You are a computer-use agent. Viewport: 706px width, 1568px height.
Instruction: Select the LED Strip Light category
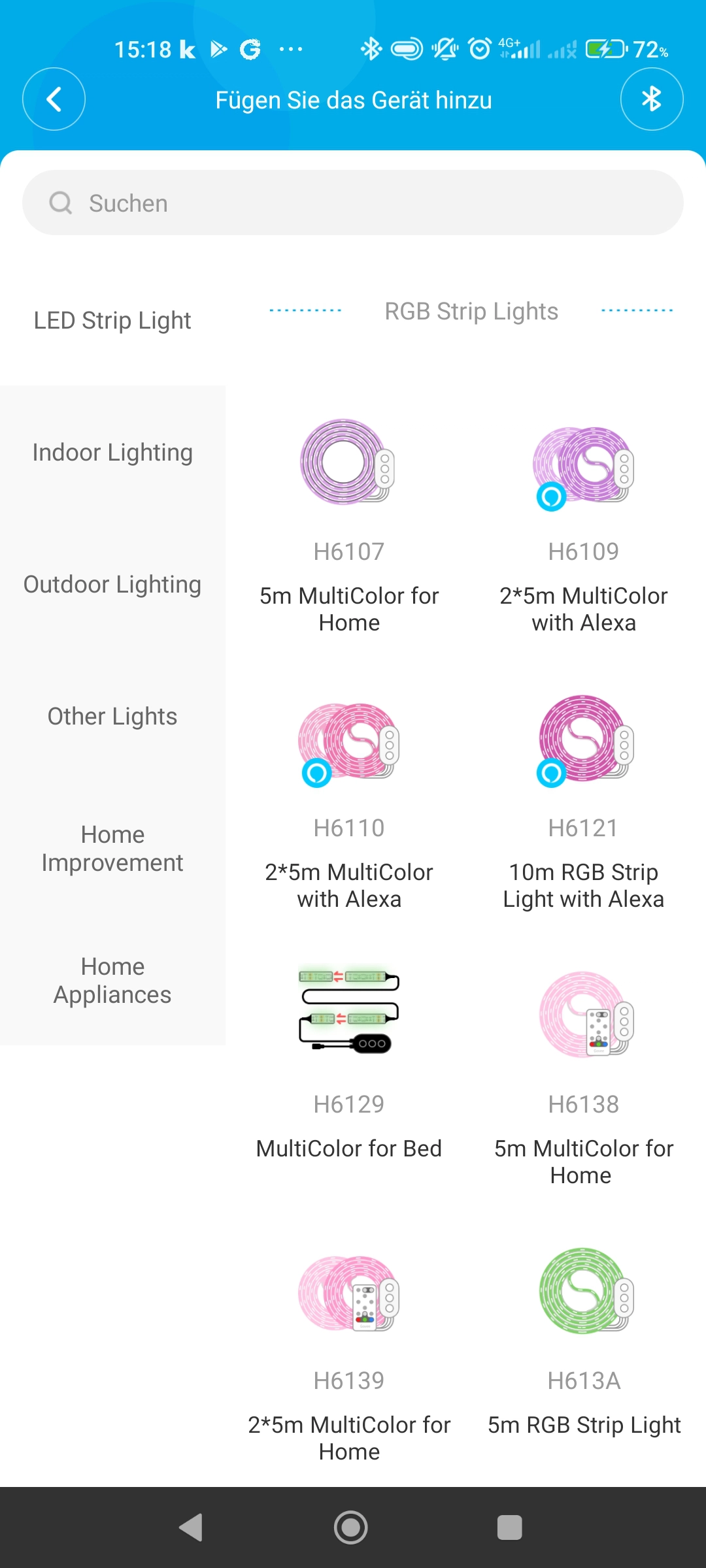(112, 320)
